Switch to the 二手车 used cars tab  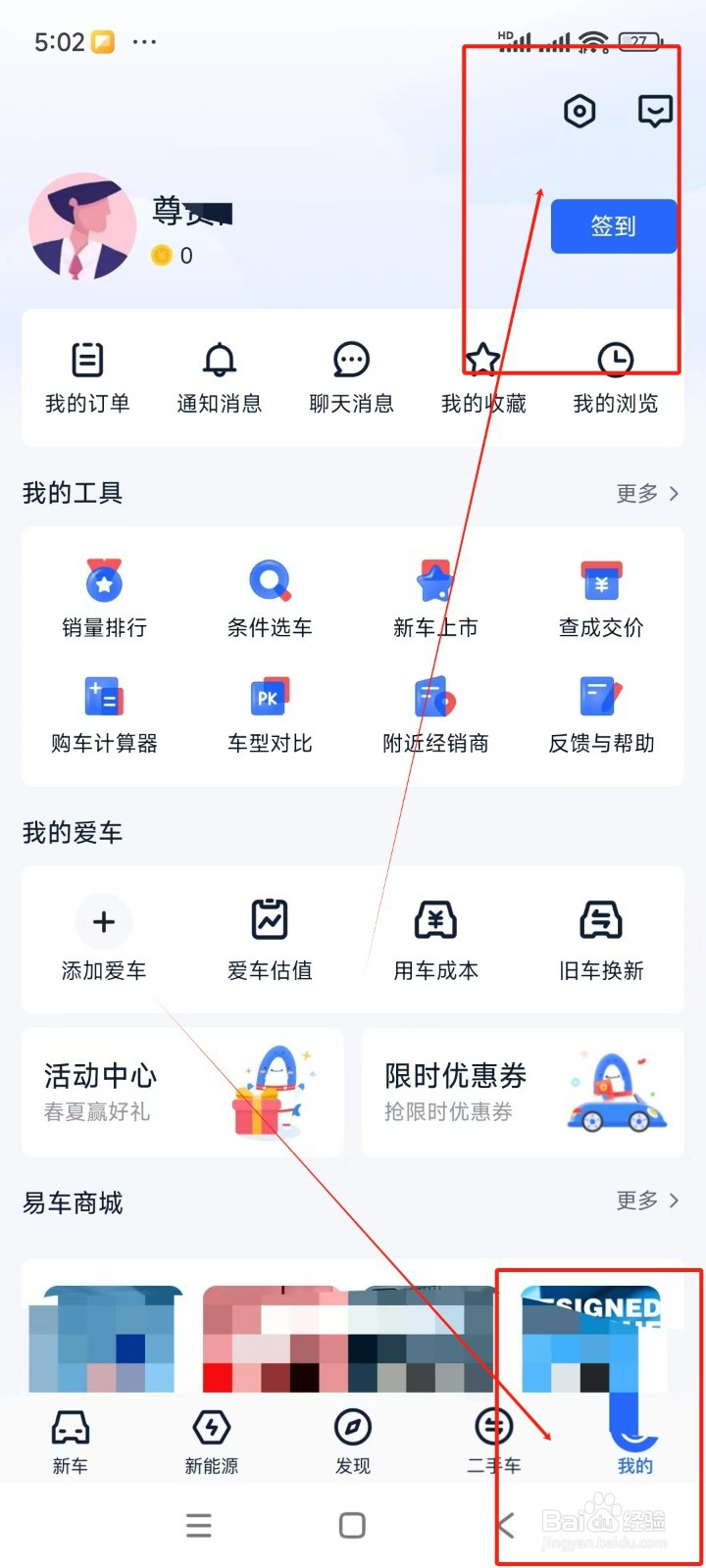coord(493,1441)
